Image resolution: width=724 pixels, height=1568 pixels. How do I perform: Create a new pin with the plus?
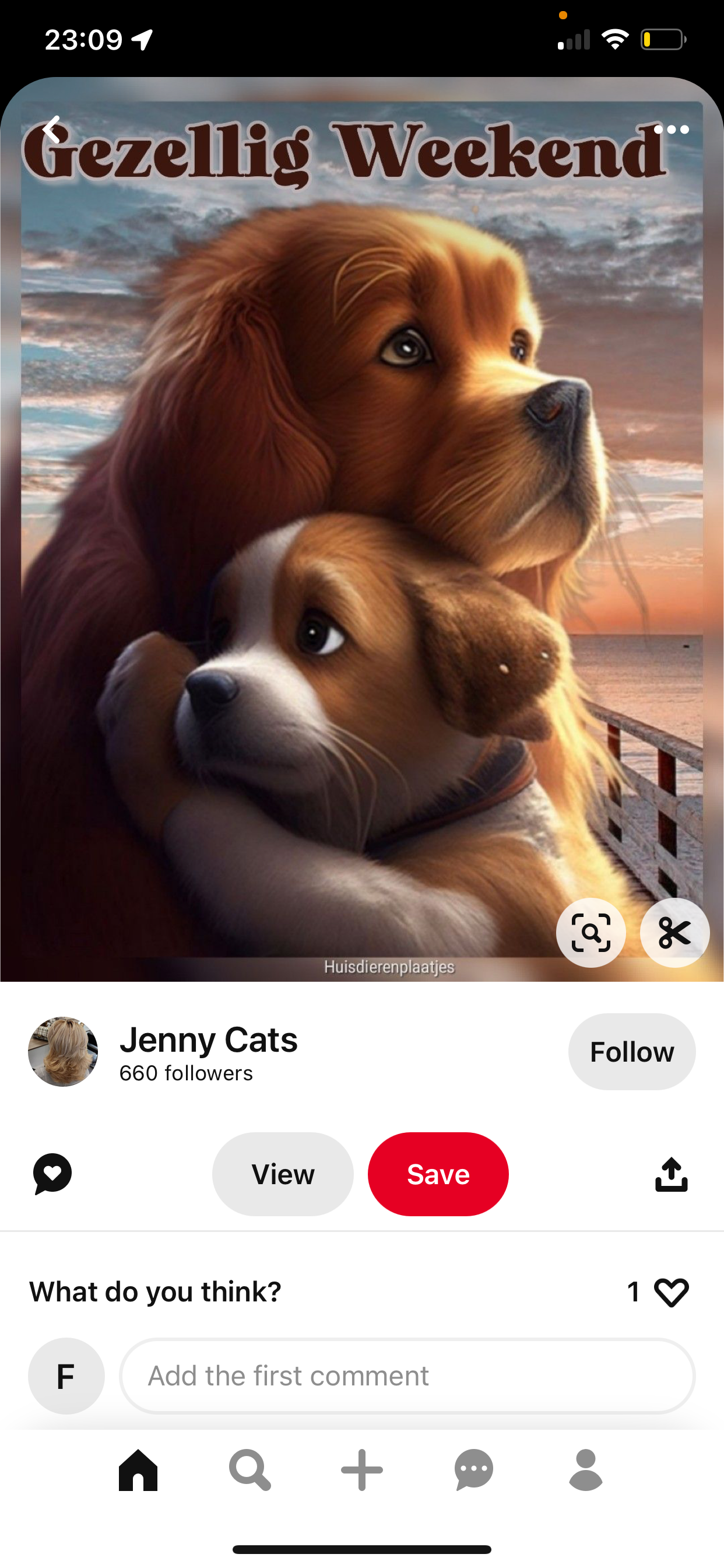[362, 1469]
